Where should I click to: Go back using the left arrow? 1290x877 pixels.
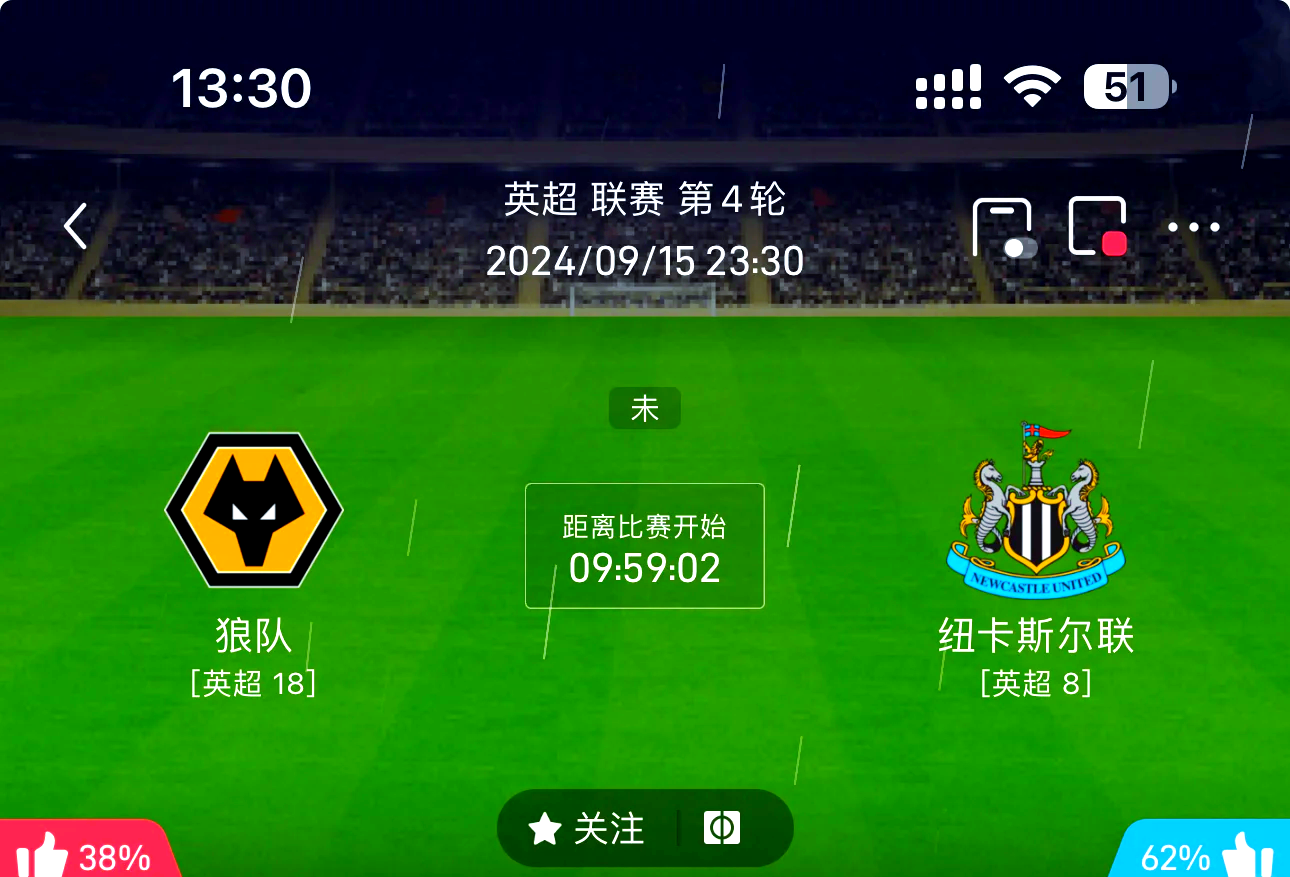point(76,226)
